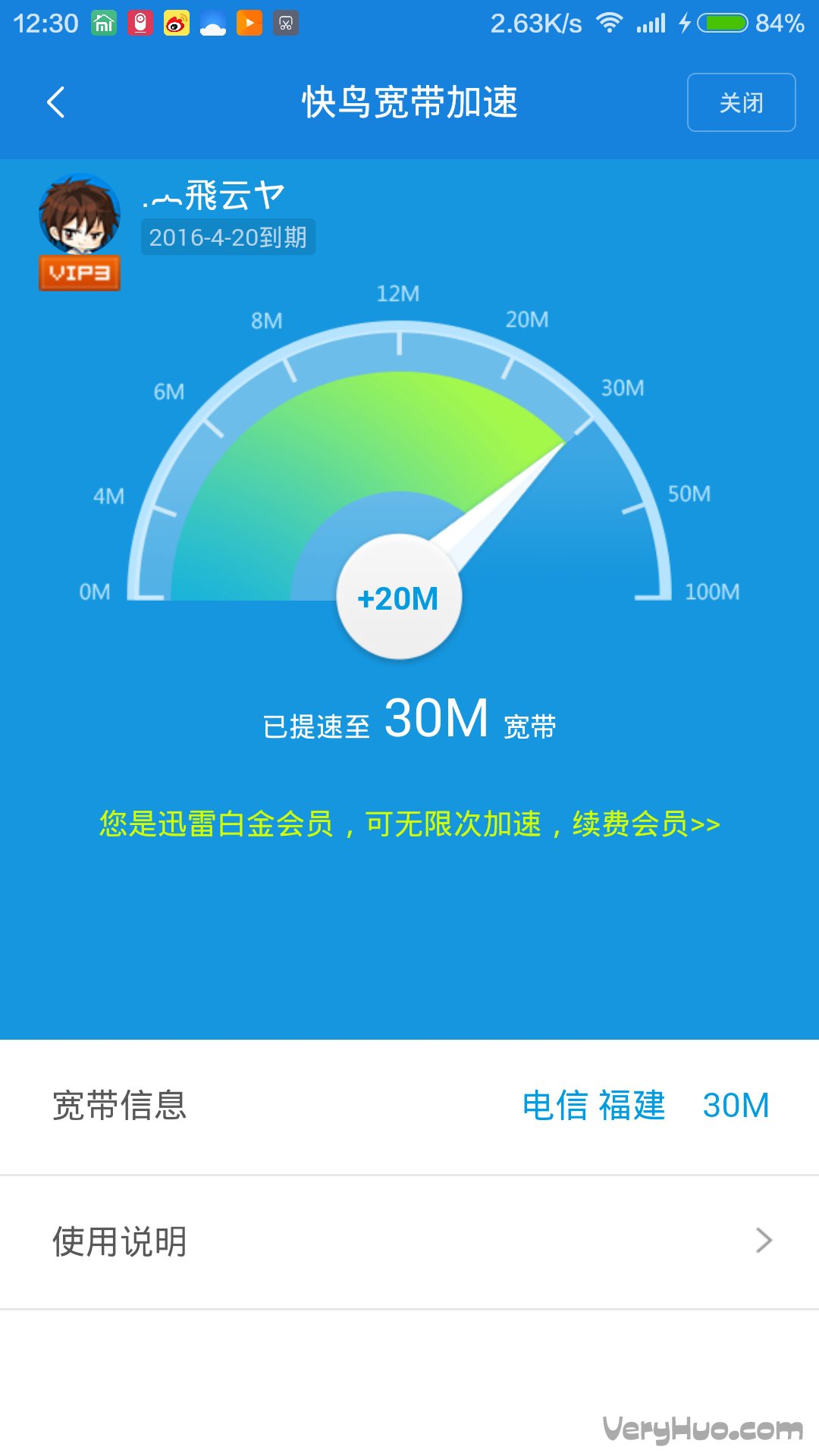Open the user avatar profile picture
Viewport: 819px width, 1456px height.
click(80, 216)
